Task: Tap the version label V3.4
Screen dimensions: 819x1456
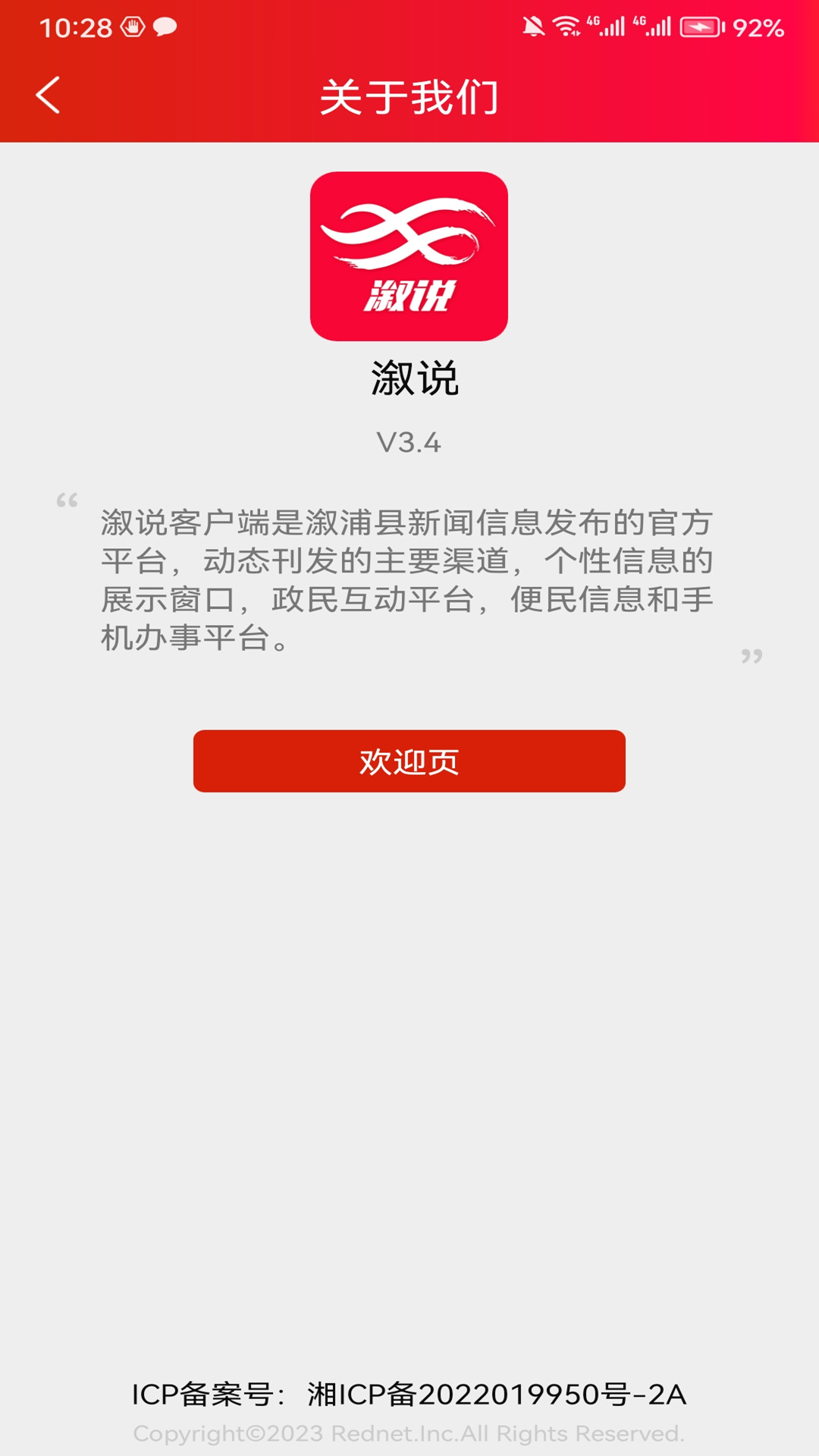Action: pos(409,441)
